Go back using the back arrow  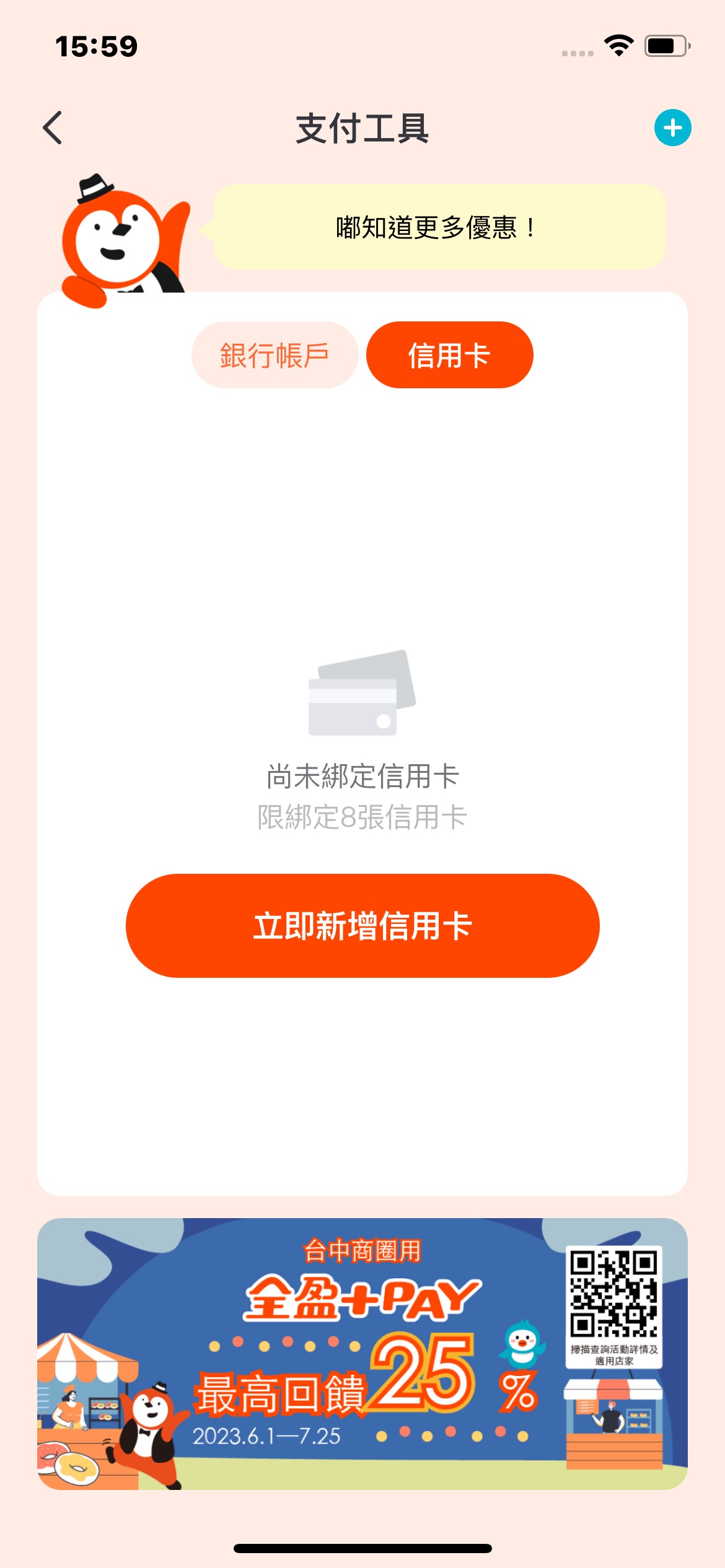coord(53,128)
